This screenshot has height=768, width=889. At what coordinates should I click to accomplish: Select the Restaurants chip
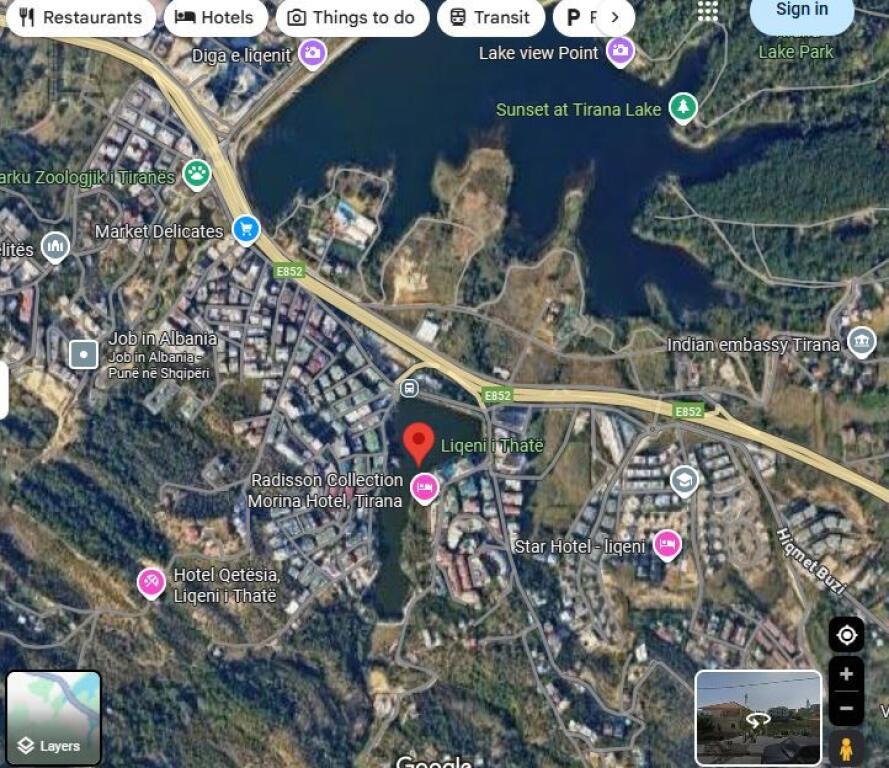80,17
